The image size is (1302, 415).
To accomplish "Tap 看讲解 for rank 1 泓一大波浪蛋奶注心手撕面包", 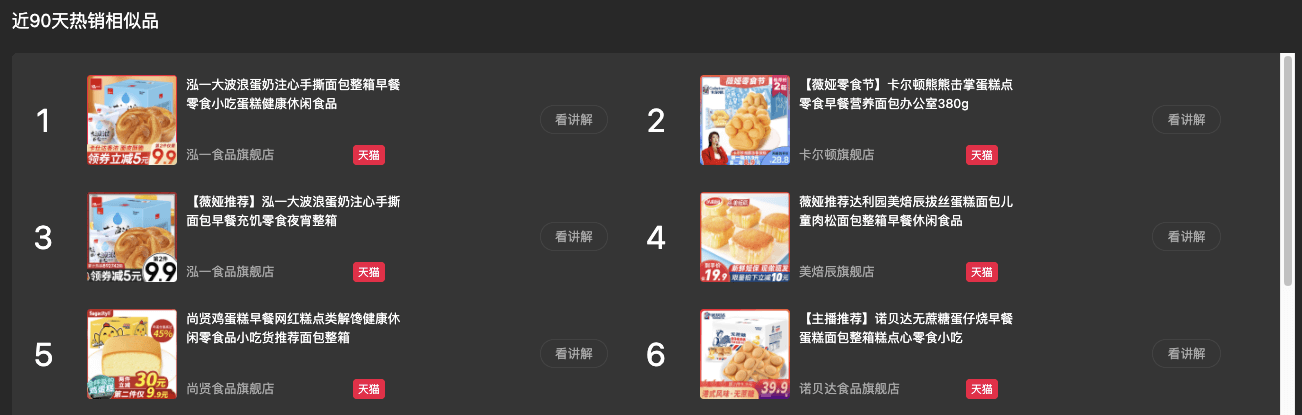I will tap(573, 120).
